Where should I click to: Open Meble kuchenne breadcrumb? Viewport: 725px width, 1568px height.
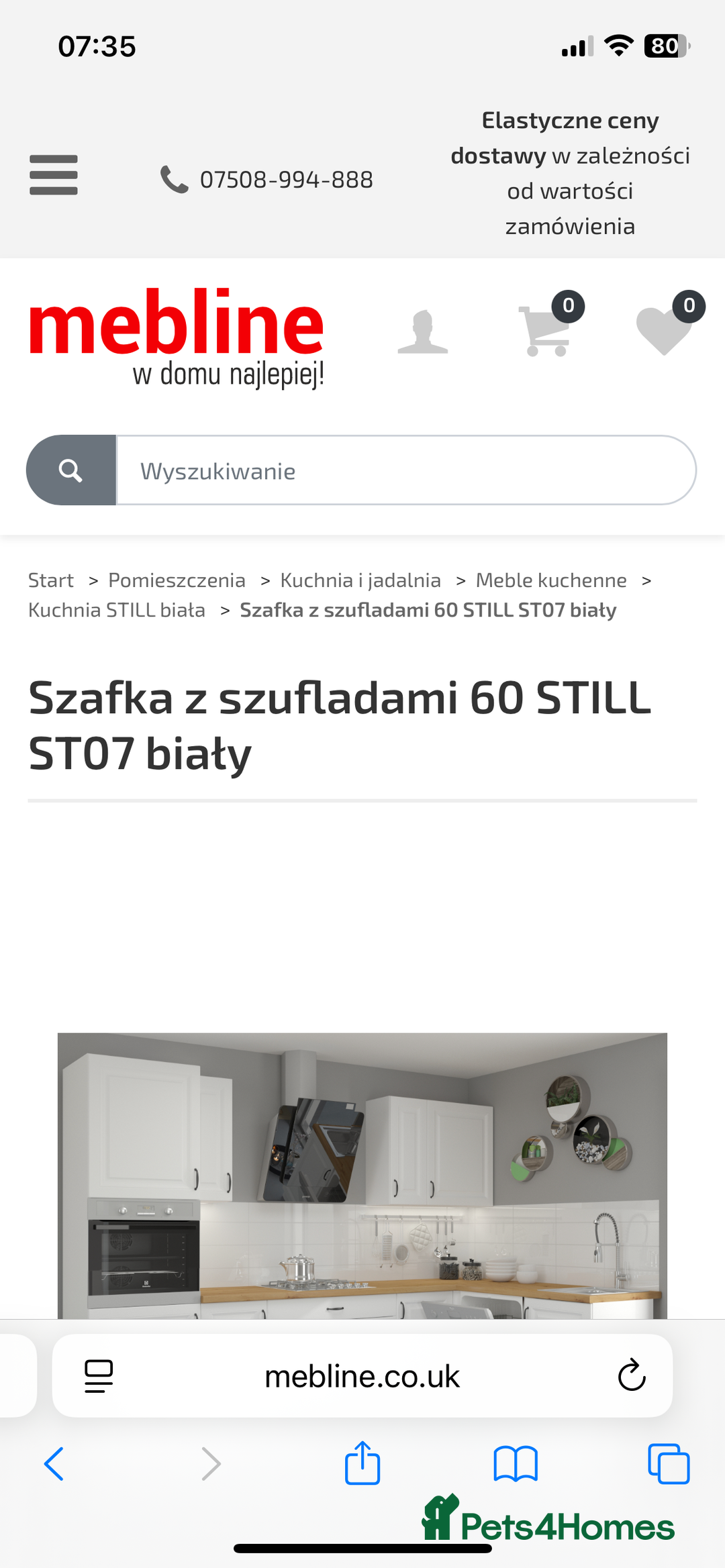[x=551, y=580]
